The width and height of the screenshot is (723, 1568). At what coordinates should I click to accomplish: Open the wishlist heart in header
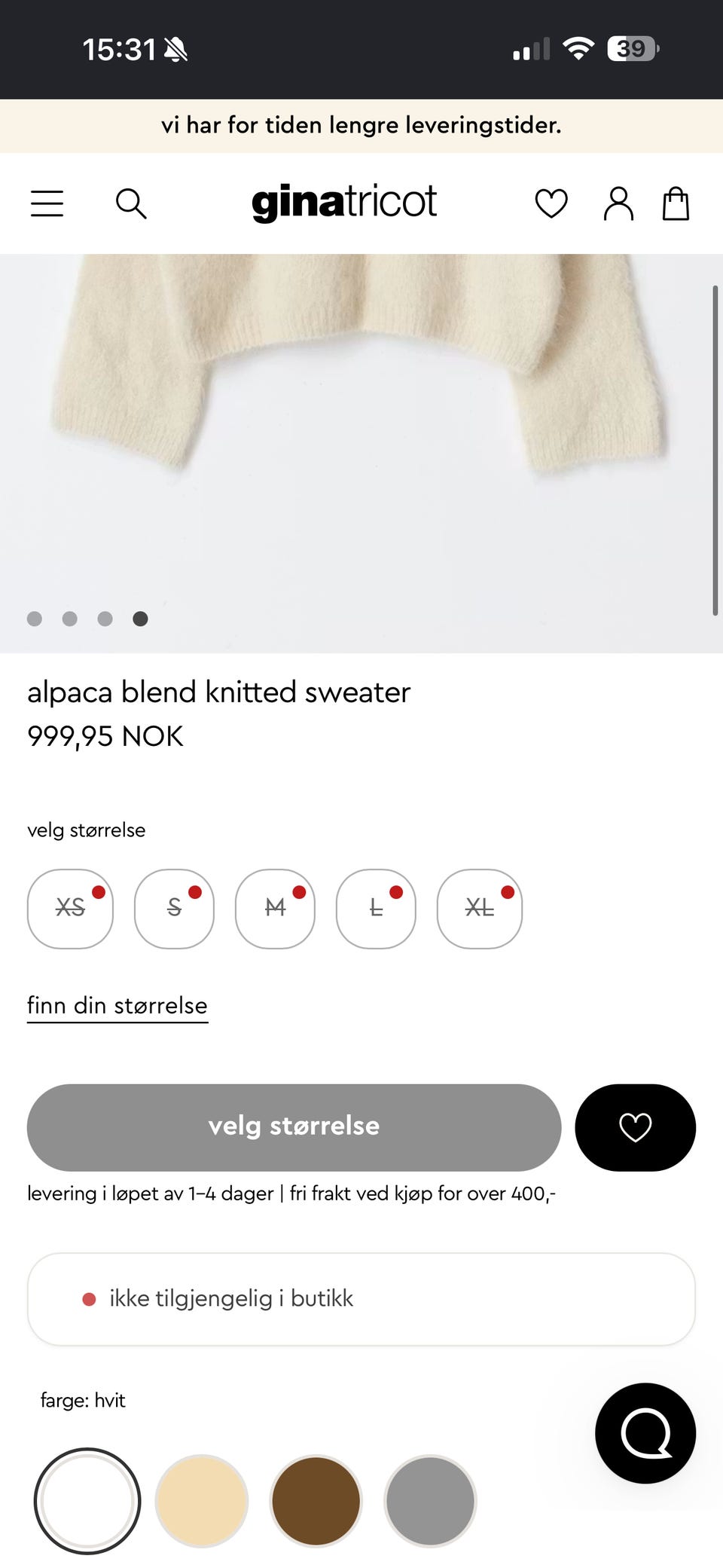click(x=551, y=203)
